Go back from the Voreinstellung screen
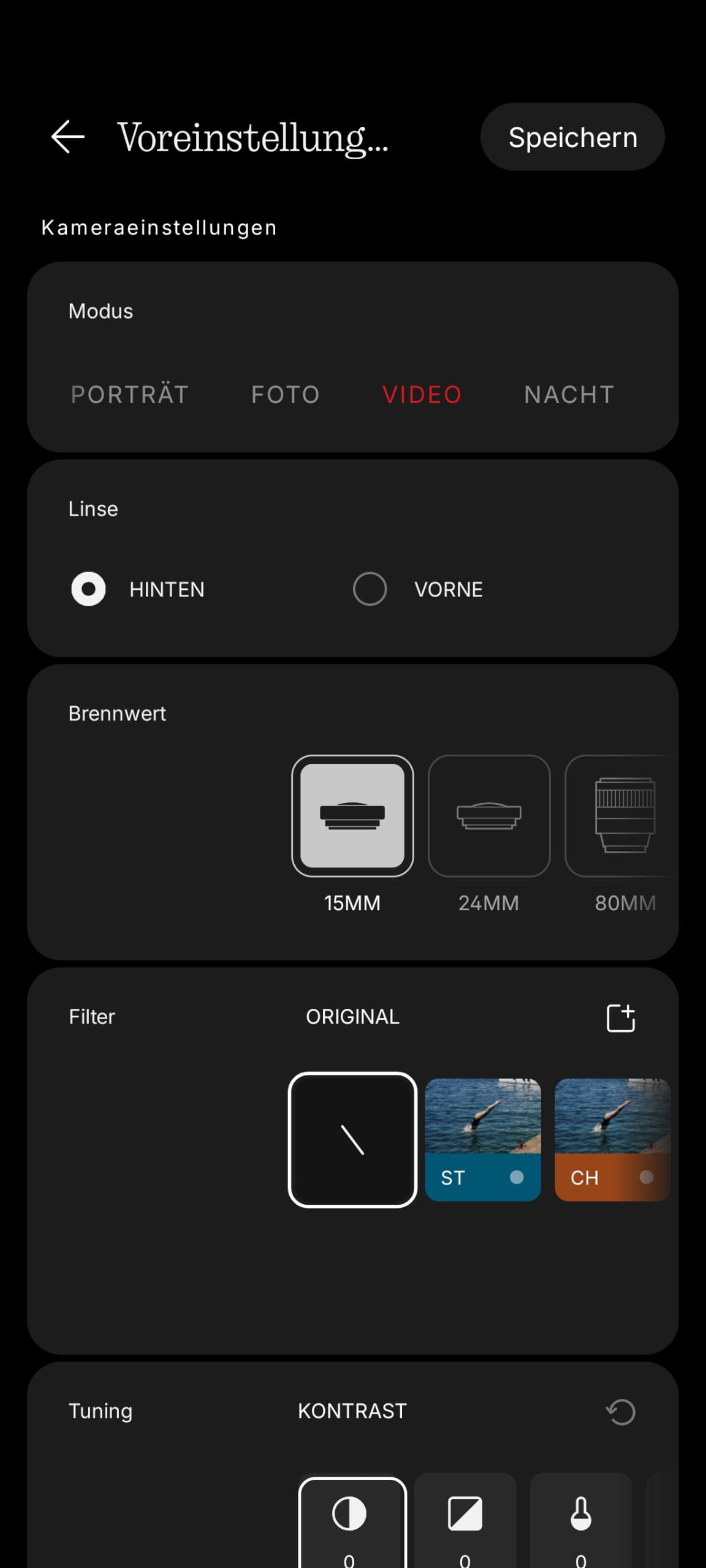This screenshot has height=1568, width=706. coord(67,137)
